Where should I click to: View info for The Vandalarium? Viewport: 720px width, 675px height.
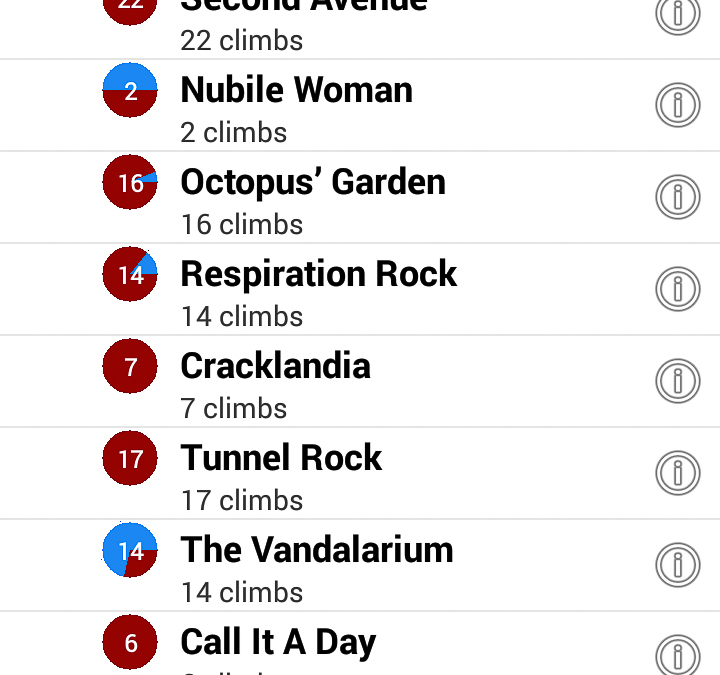(678, 565)
